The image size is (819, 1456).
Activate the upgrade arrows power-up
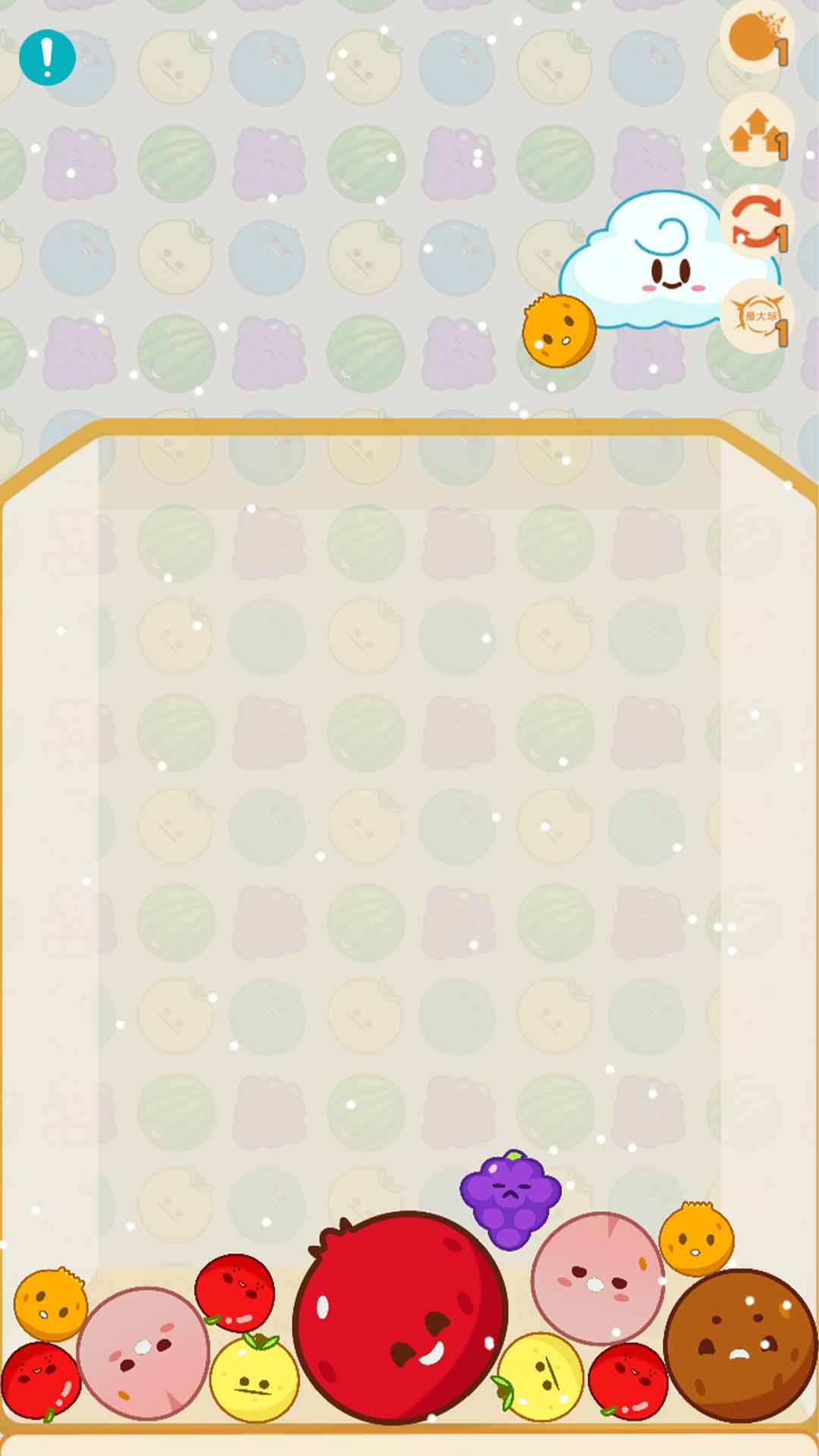(756, 130)
